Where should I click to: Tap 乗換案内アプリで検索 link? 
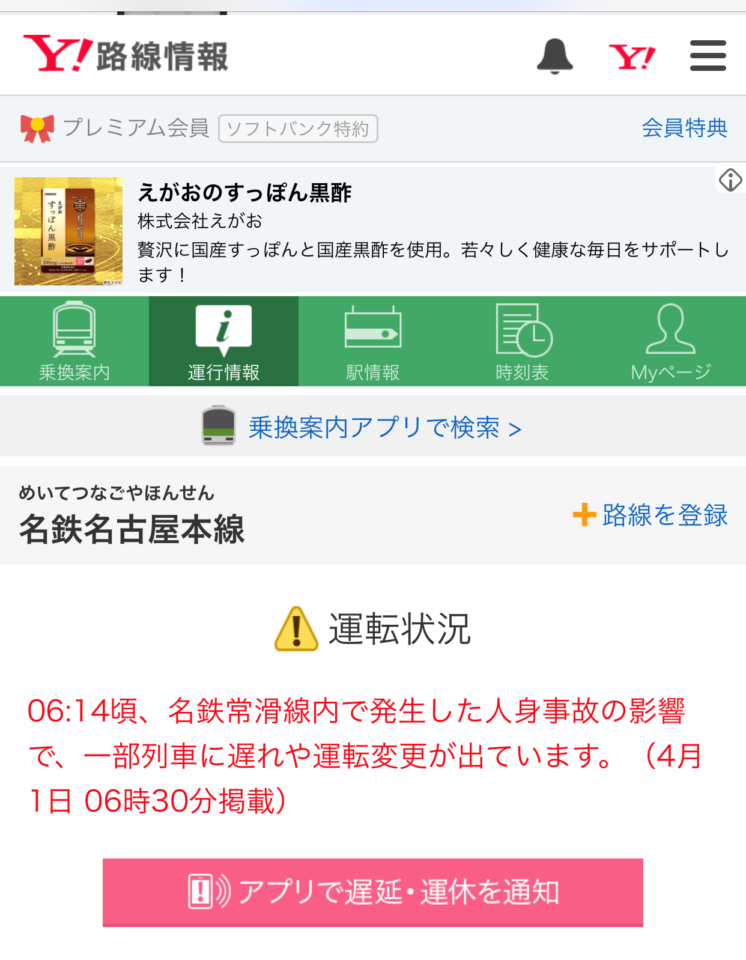coord(372,427)
